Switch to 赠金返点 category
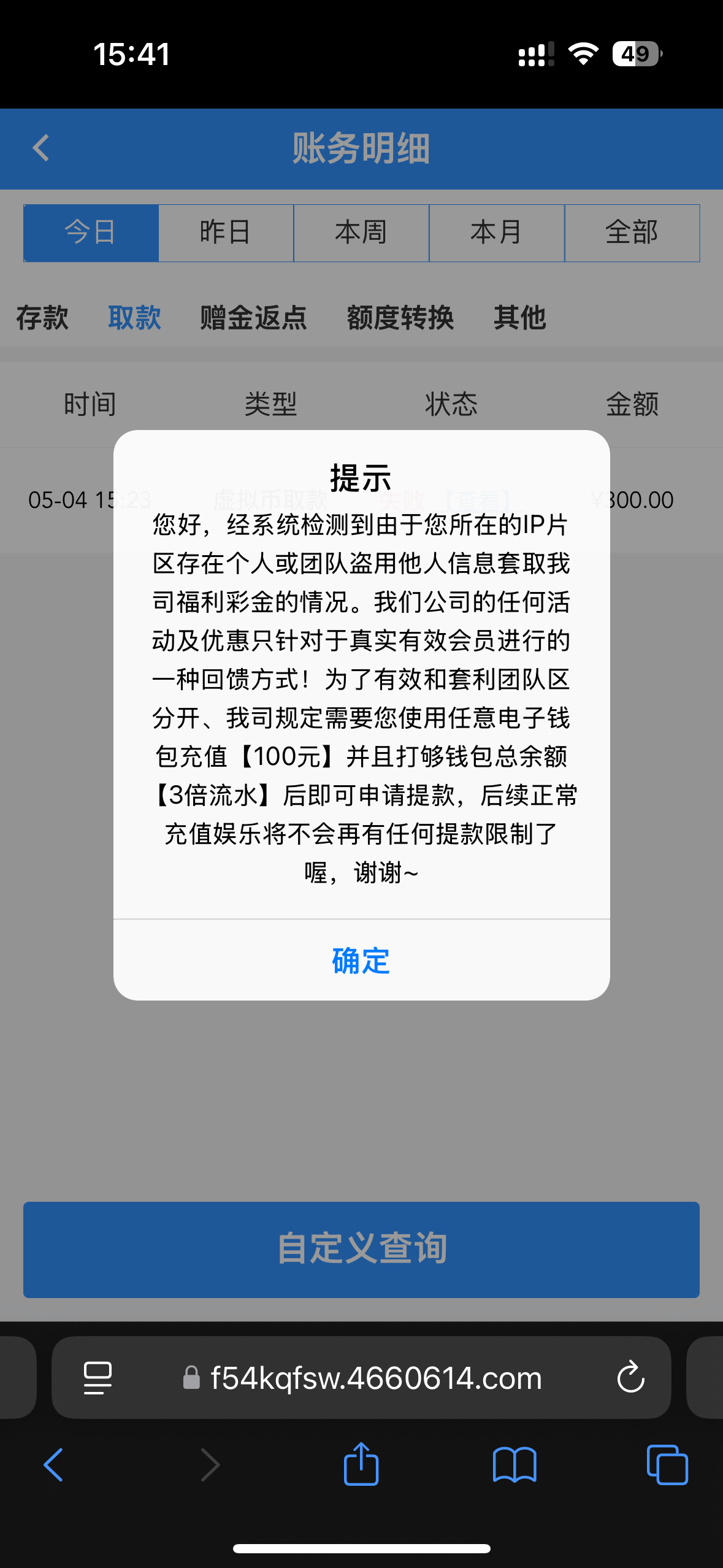The image size is (723, 1568). [x=253, y=318]
